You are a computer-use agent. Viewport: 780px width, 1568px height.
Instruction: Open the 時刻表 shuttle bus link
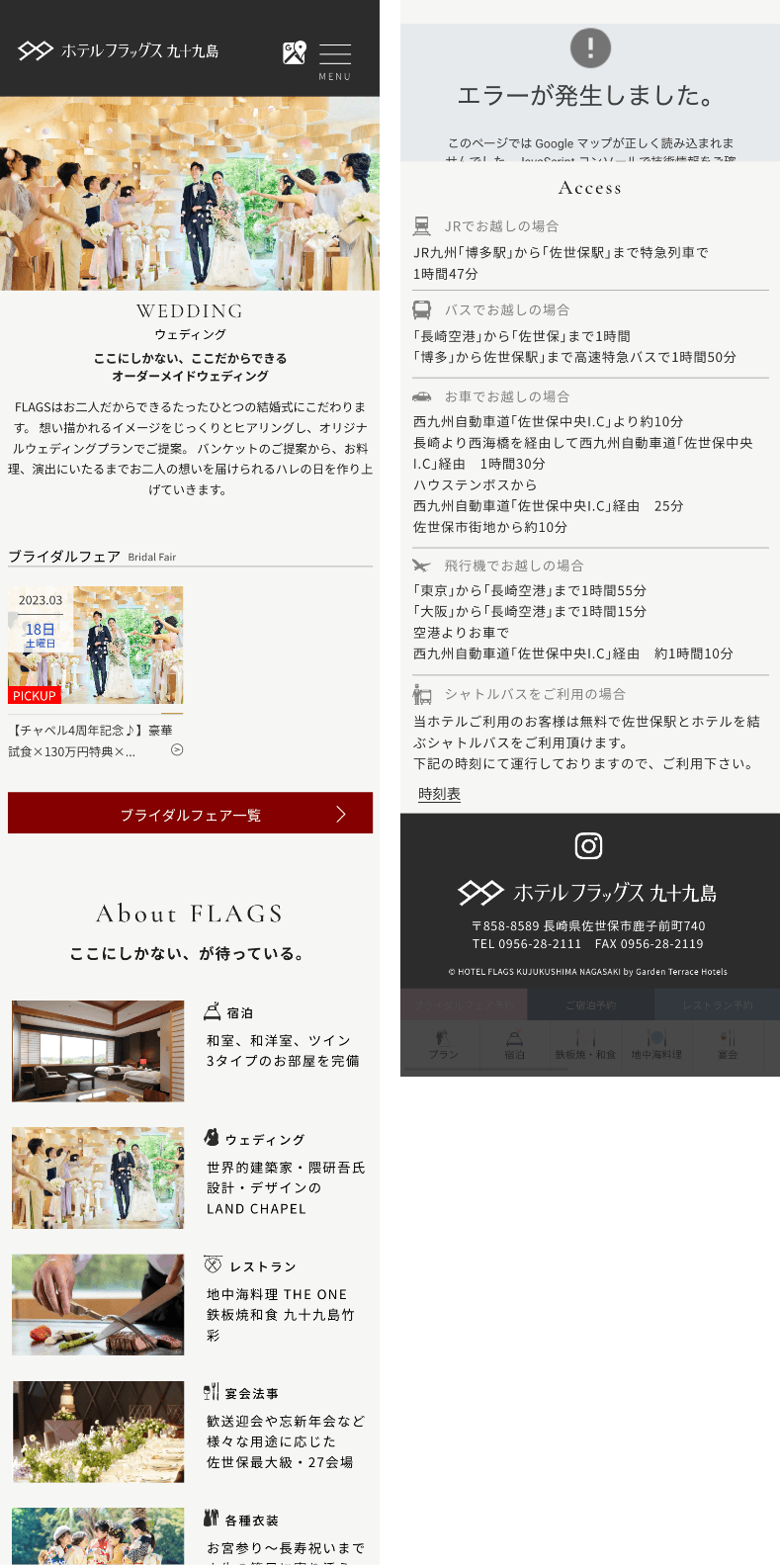[439, 794]
